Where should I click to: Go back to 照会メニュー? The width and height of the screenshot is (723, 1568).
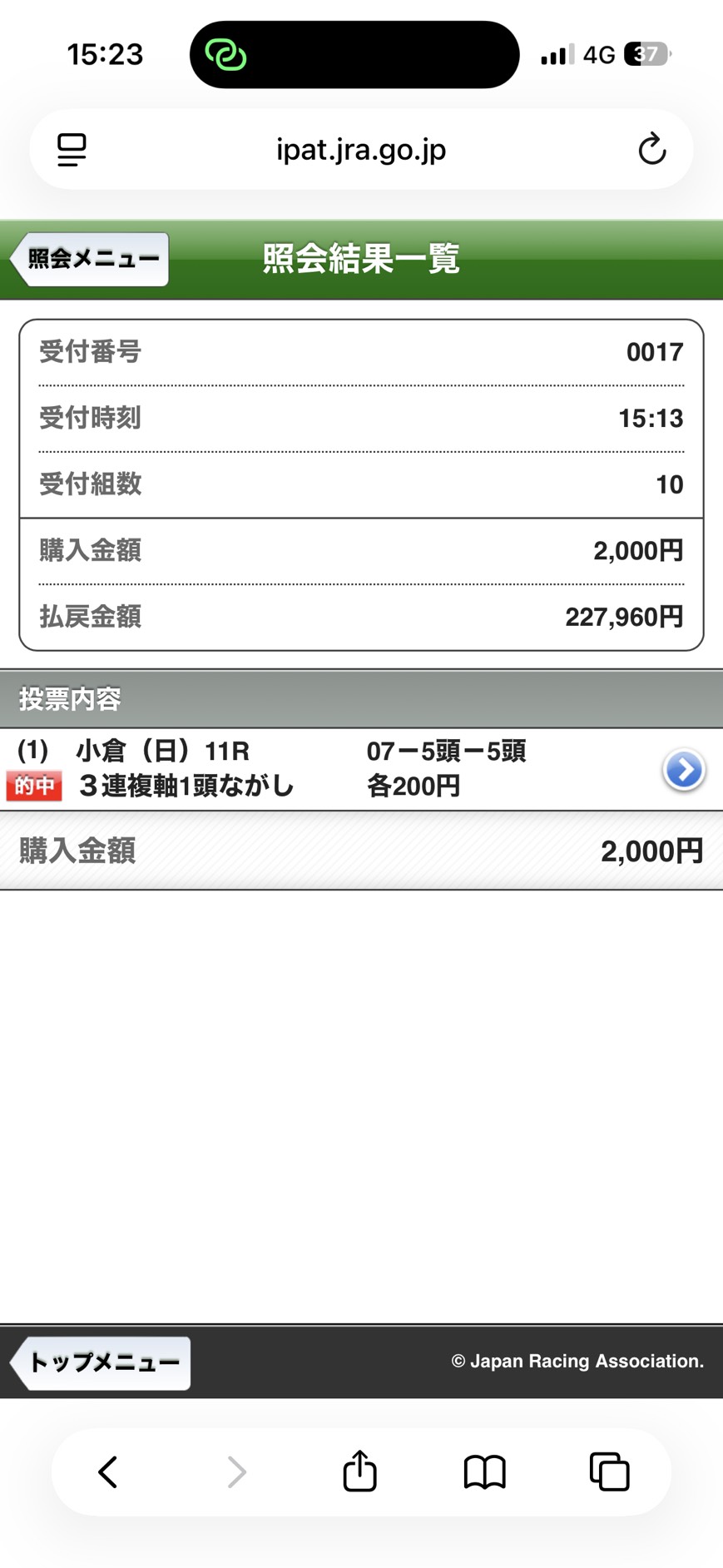click(x=90, y=259)
